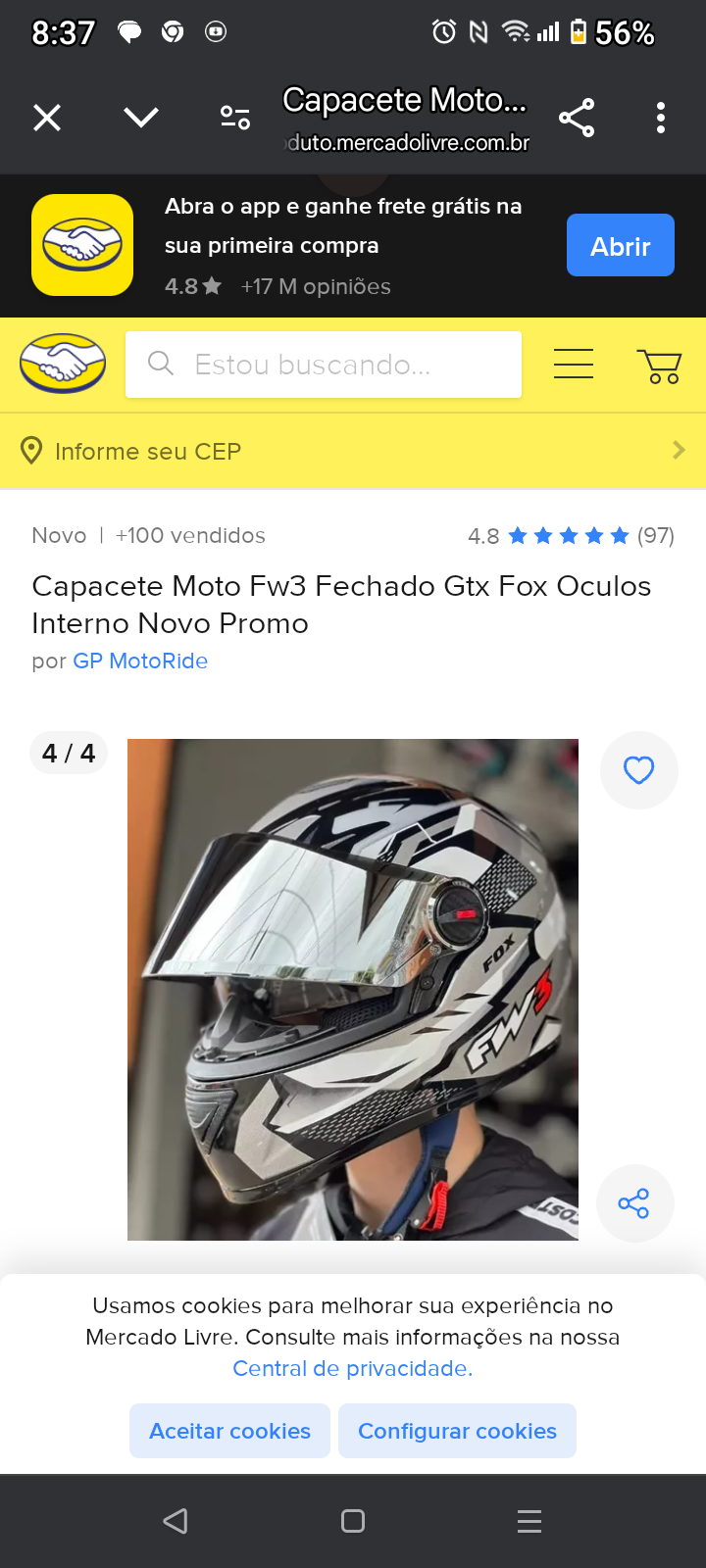Focus the "Estou buscando..." search field
Screen dimensions: 706x1568
click(324, 365)
